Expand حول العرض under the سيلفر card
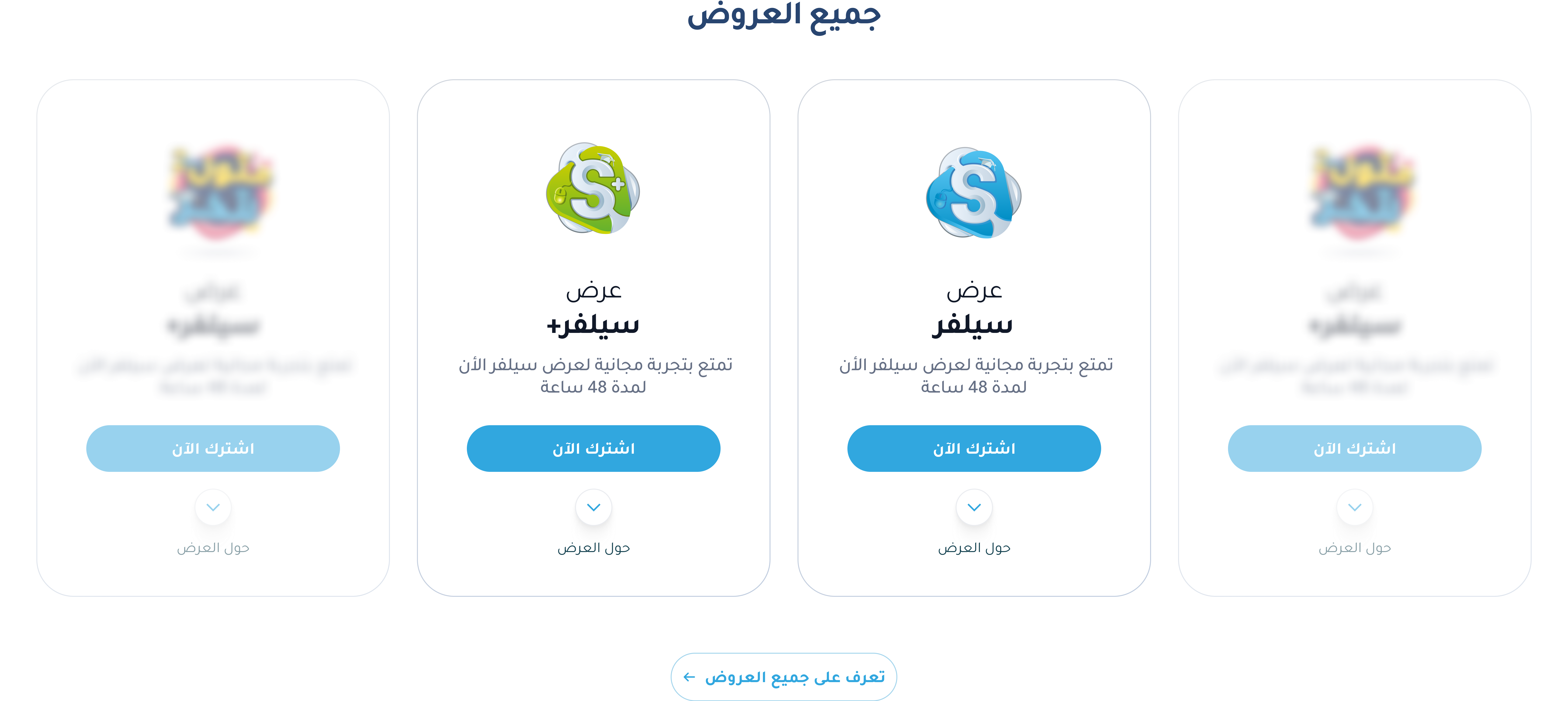Screen dimensions: 1568x701 (x=974, y=507)
